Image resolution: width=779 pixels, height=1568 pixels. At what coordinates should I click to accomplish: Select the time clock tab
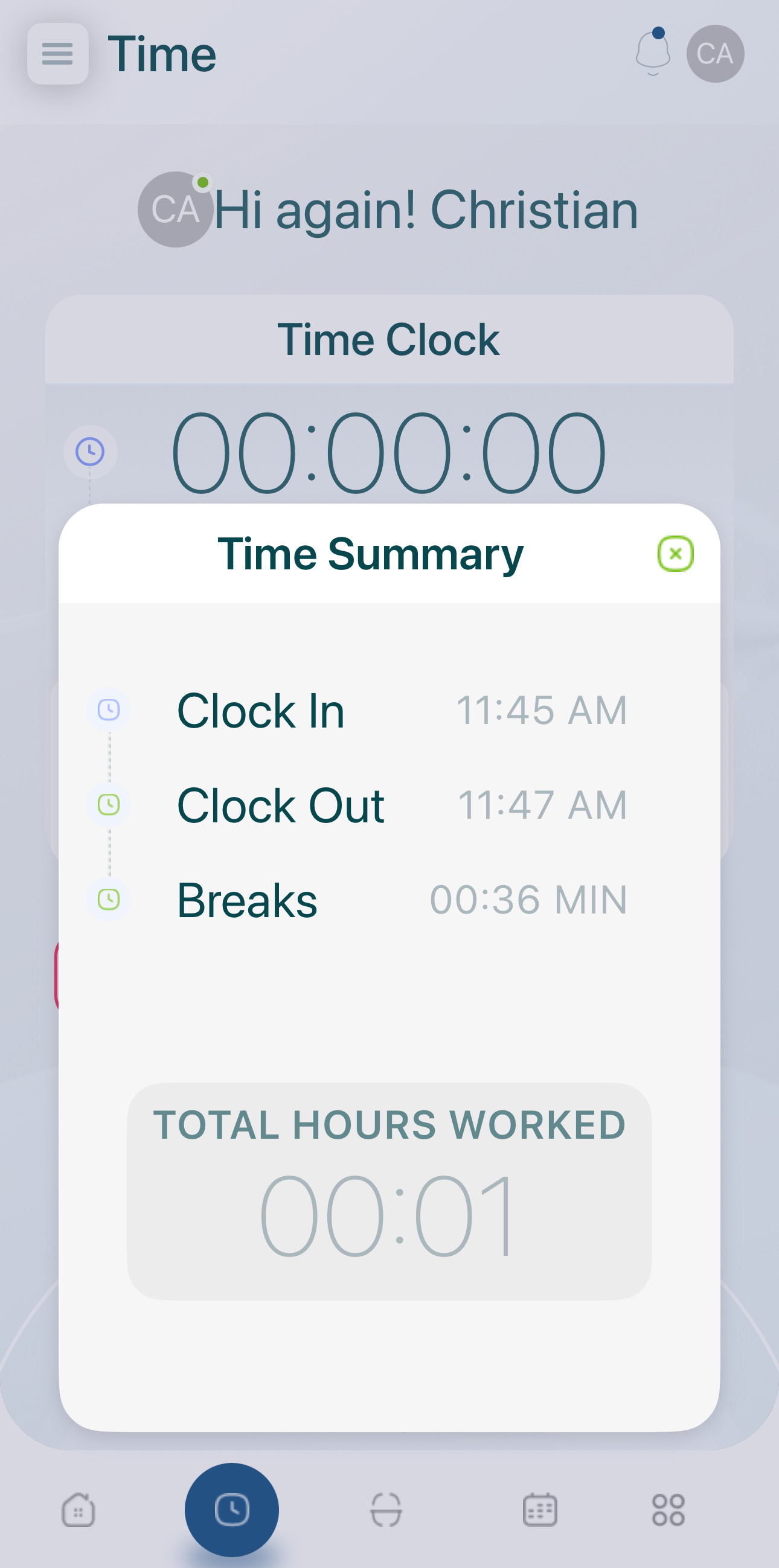point(232,1509)
